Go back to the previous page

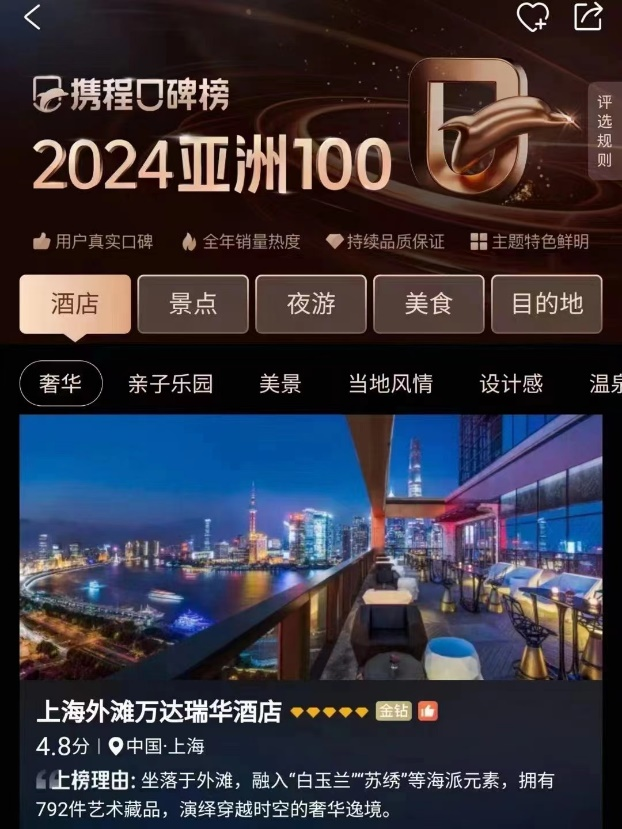click(33, 17)
